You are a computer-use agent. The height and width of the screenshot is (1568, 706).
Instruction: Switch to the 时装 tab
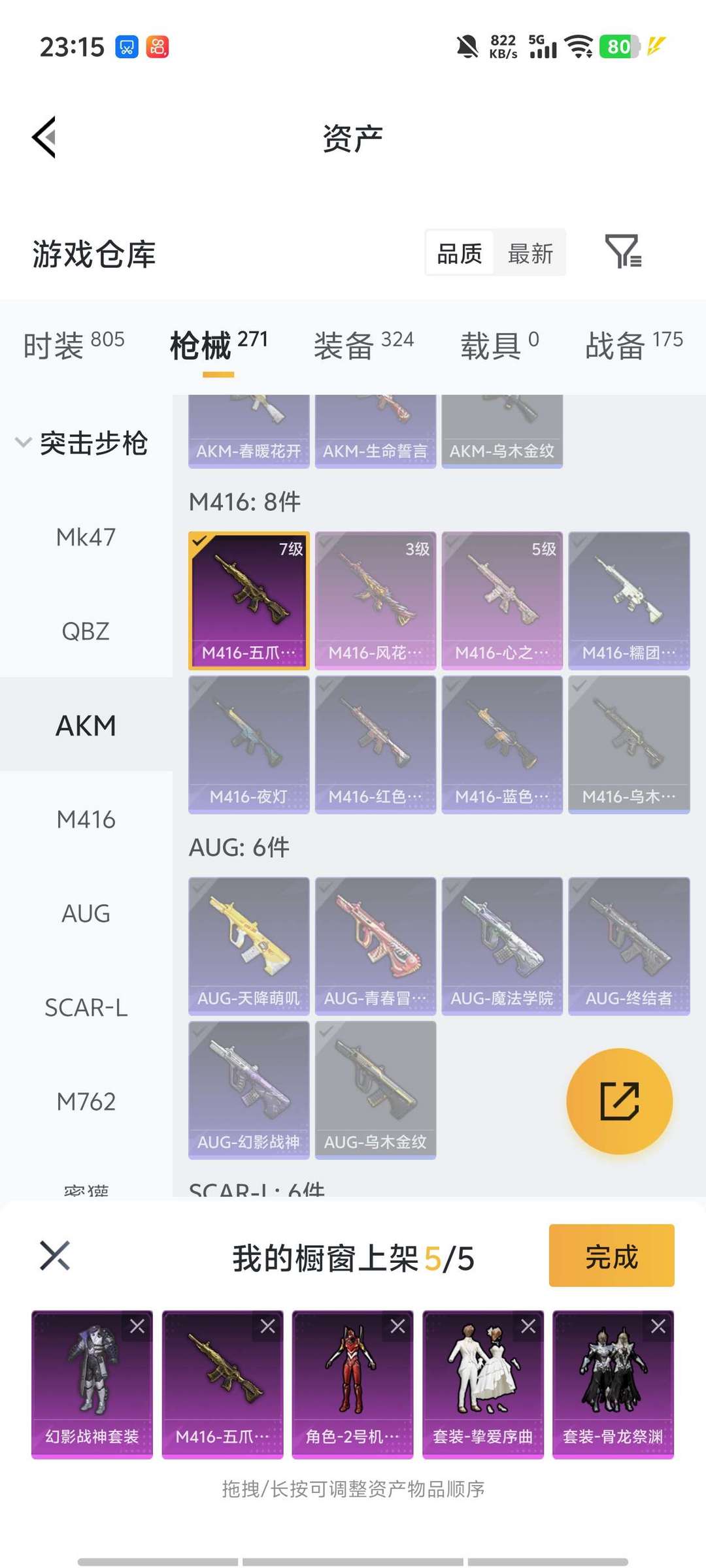coord(74,344)
